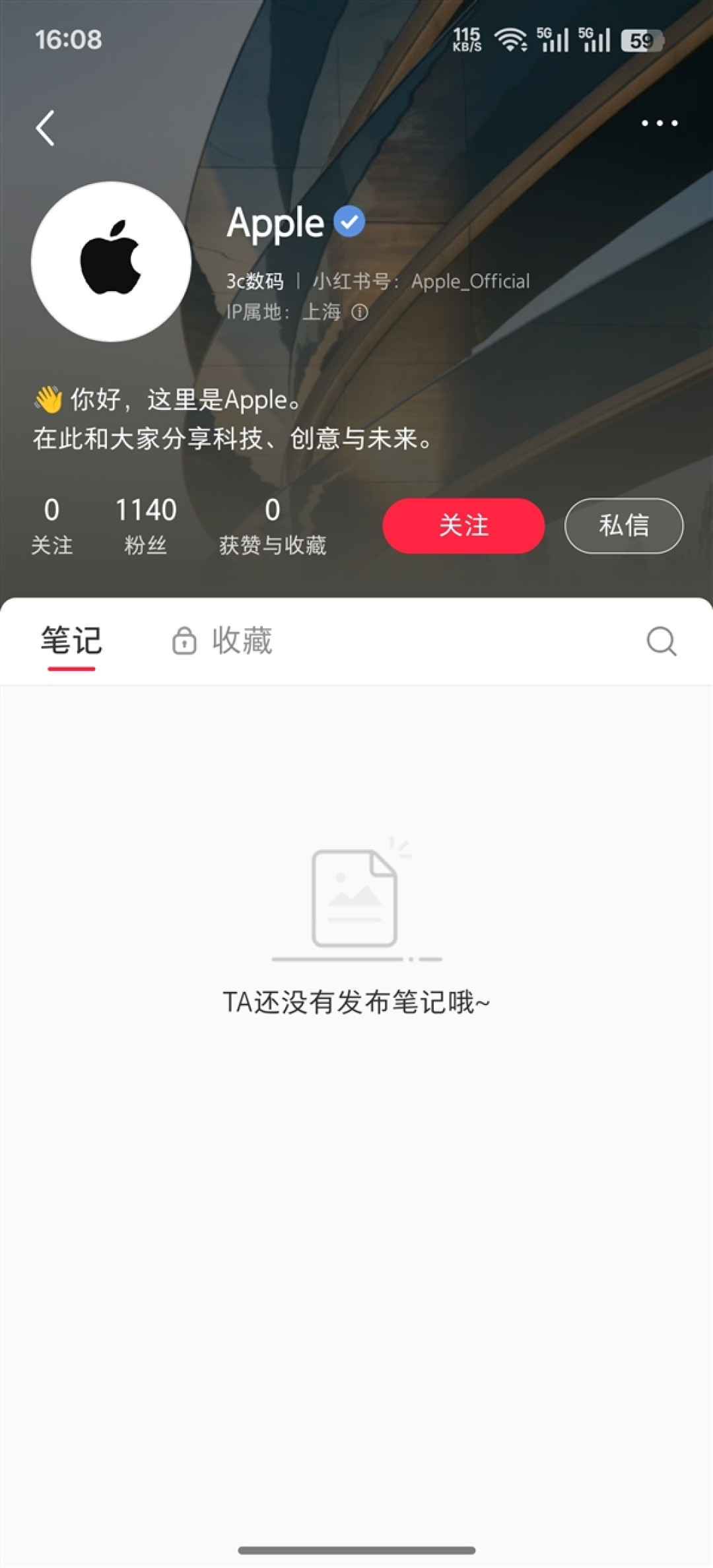713x1568 pixels.
Task: Tap the search icon on the notes bar
Action: pyautogui.click(x=660, y=640)
